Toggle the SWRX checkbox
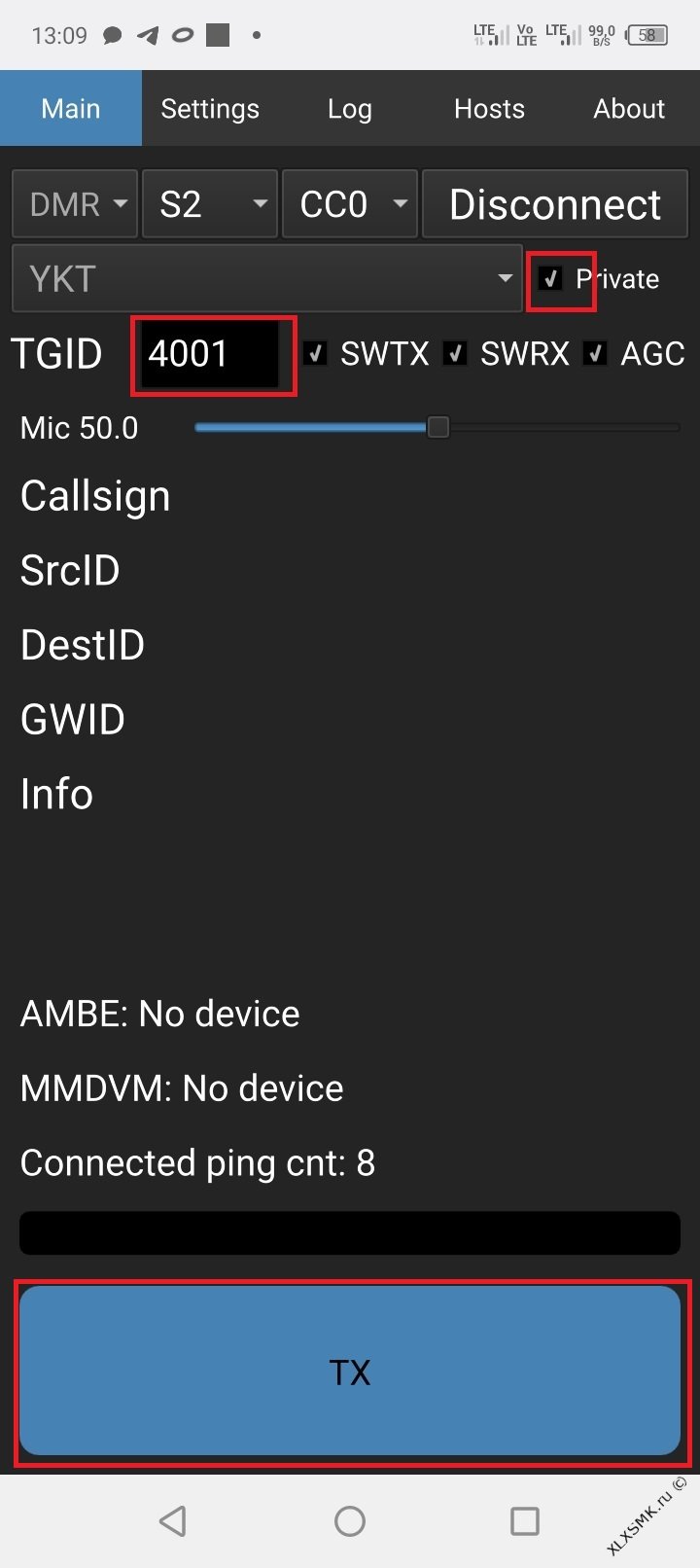This screenshot has height=1568, width=700. (x=455, y=353)
